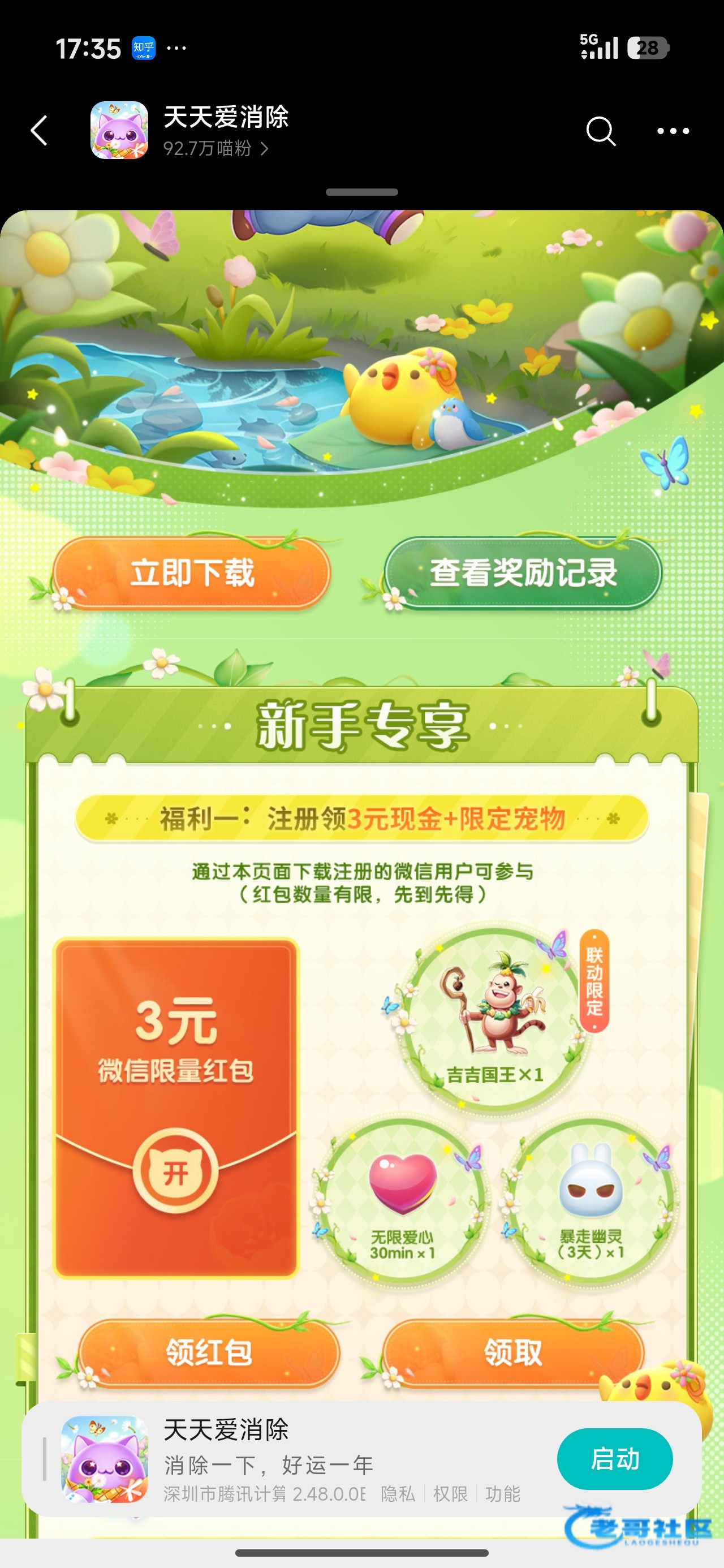Tap 立即下载 to download the game
The image size is (724, 1568).
[x=192, y=573]
